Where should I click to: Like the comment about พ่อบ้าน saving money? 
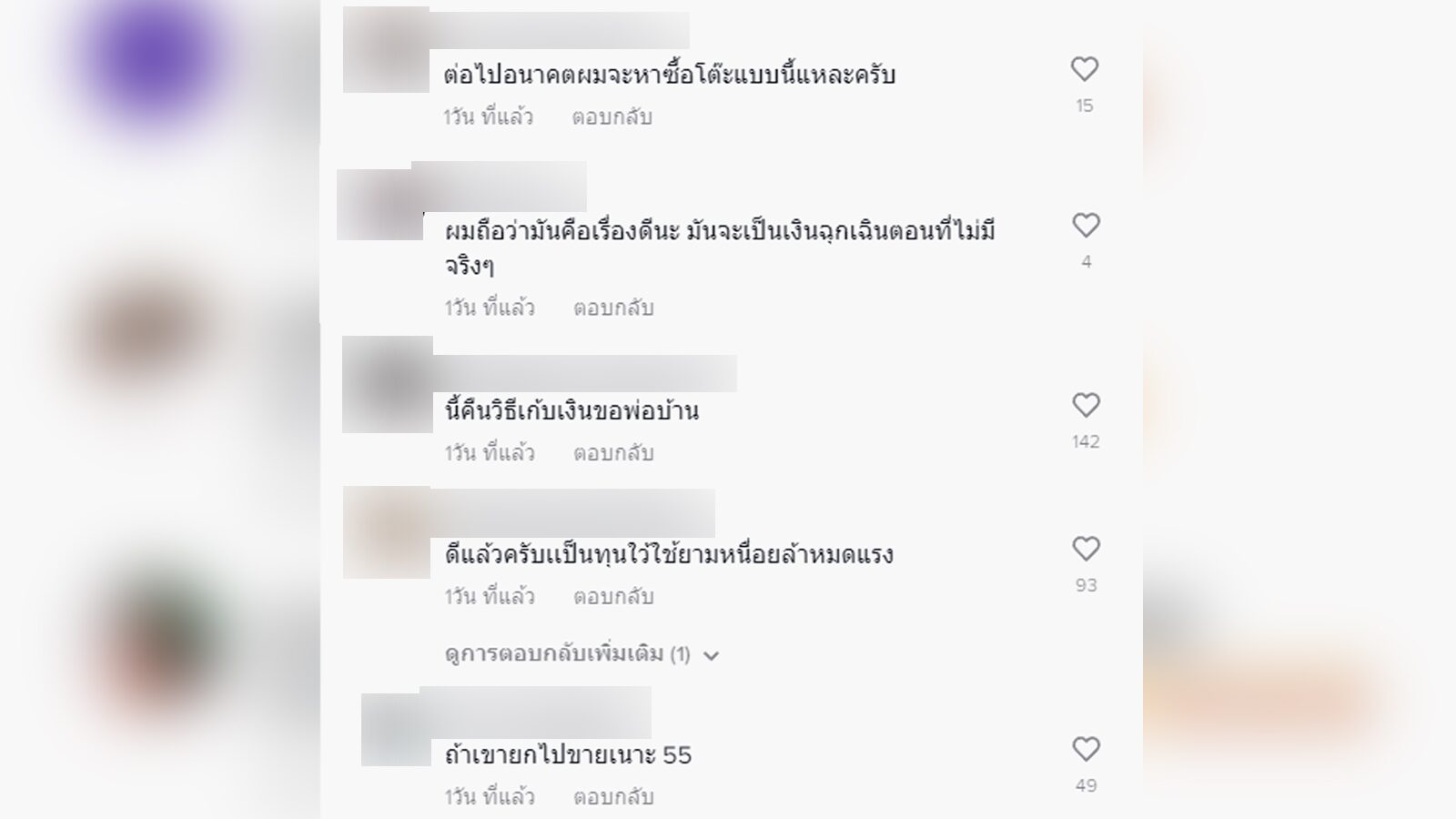[1086, 405]
